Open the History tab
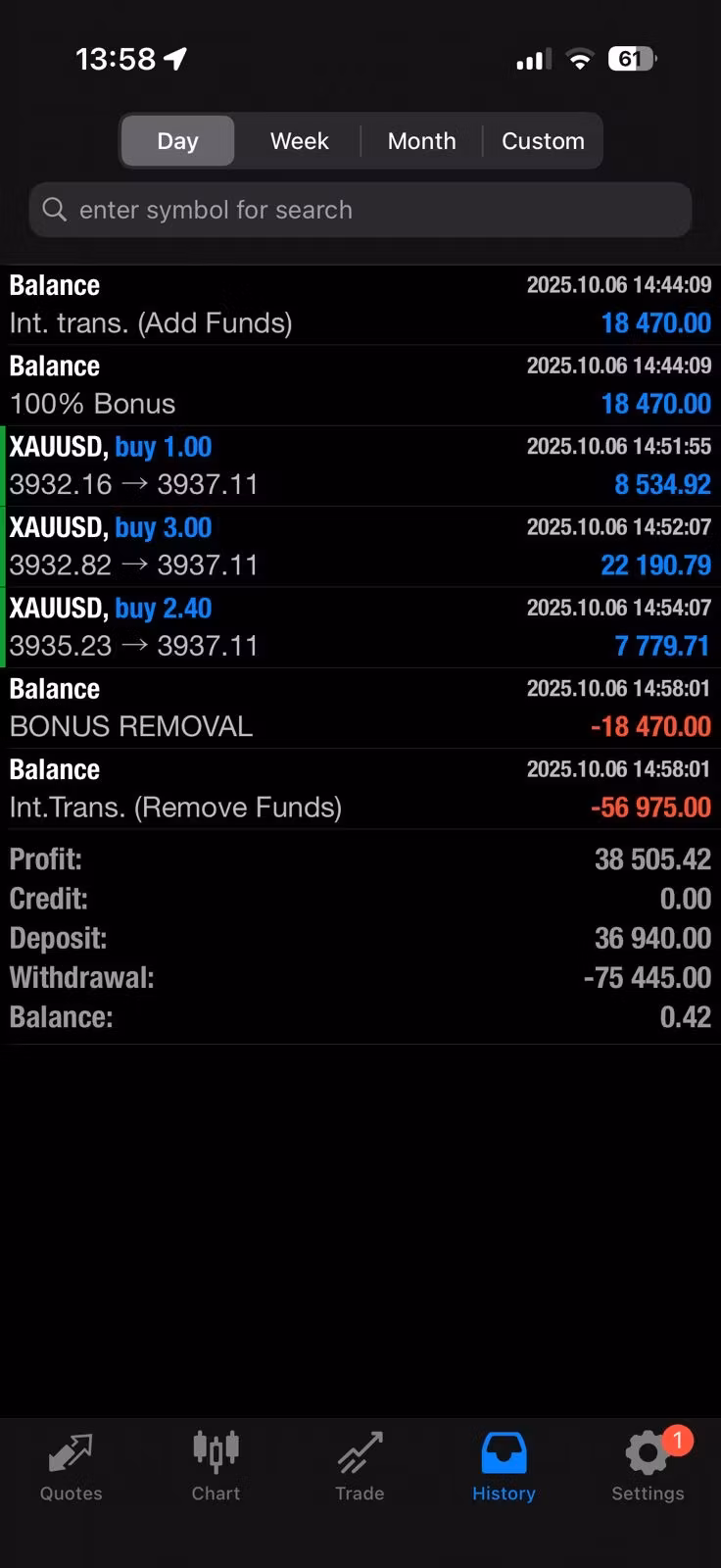 504,1466
